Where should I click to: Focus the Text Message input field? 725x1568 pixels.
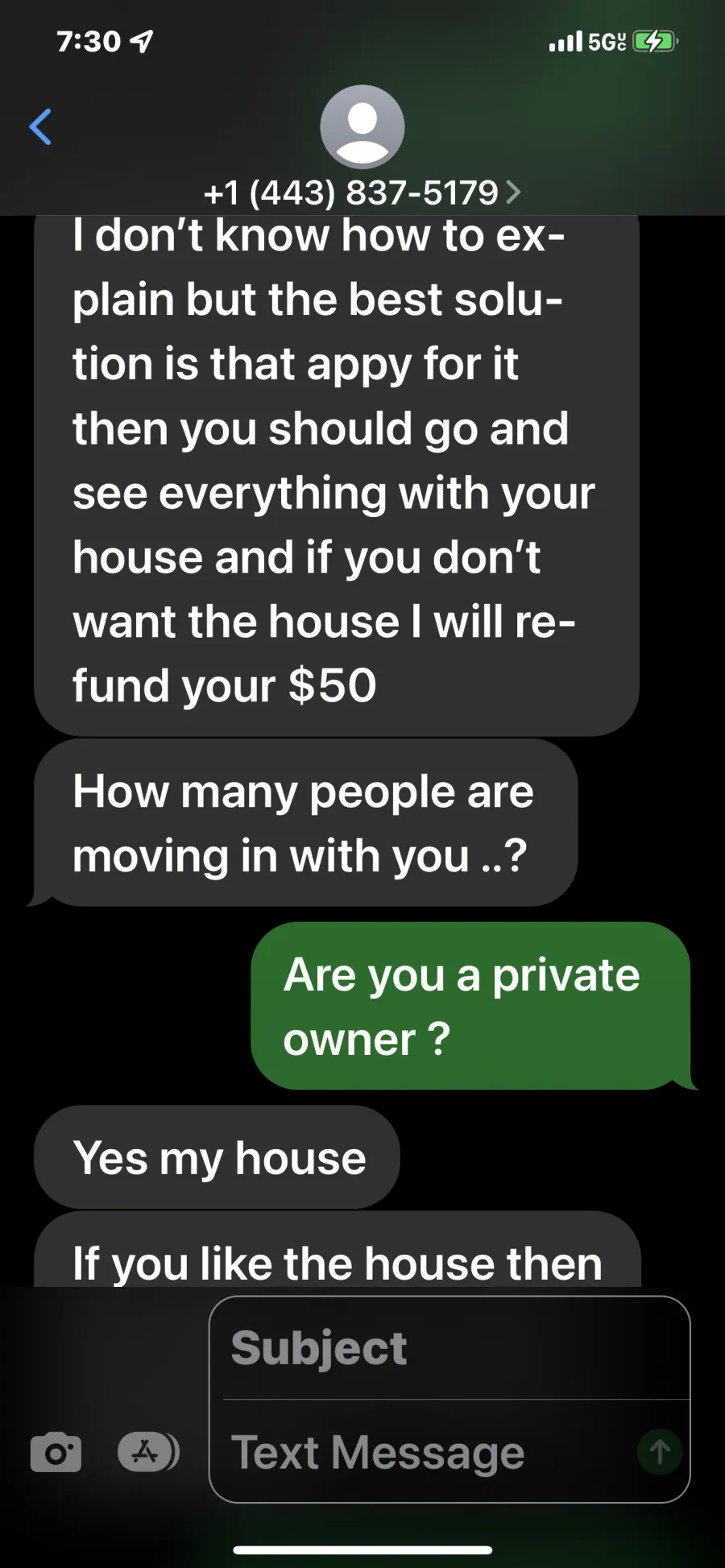click(x=427, y=1452)
